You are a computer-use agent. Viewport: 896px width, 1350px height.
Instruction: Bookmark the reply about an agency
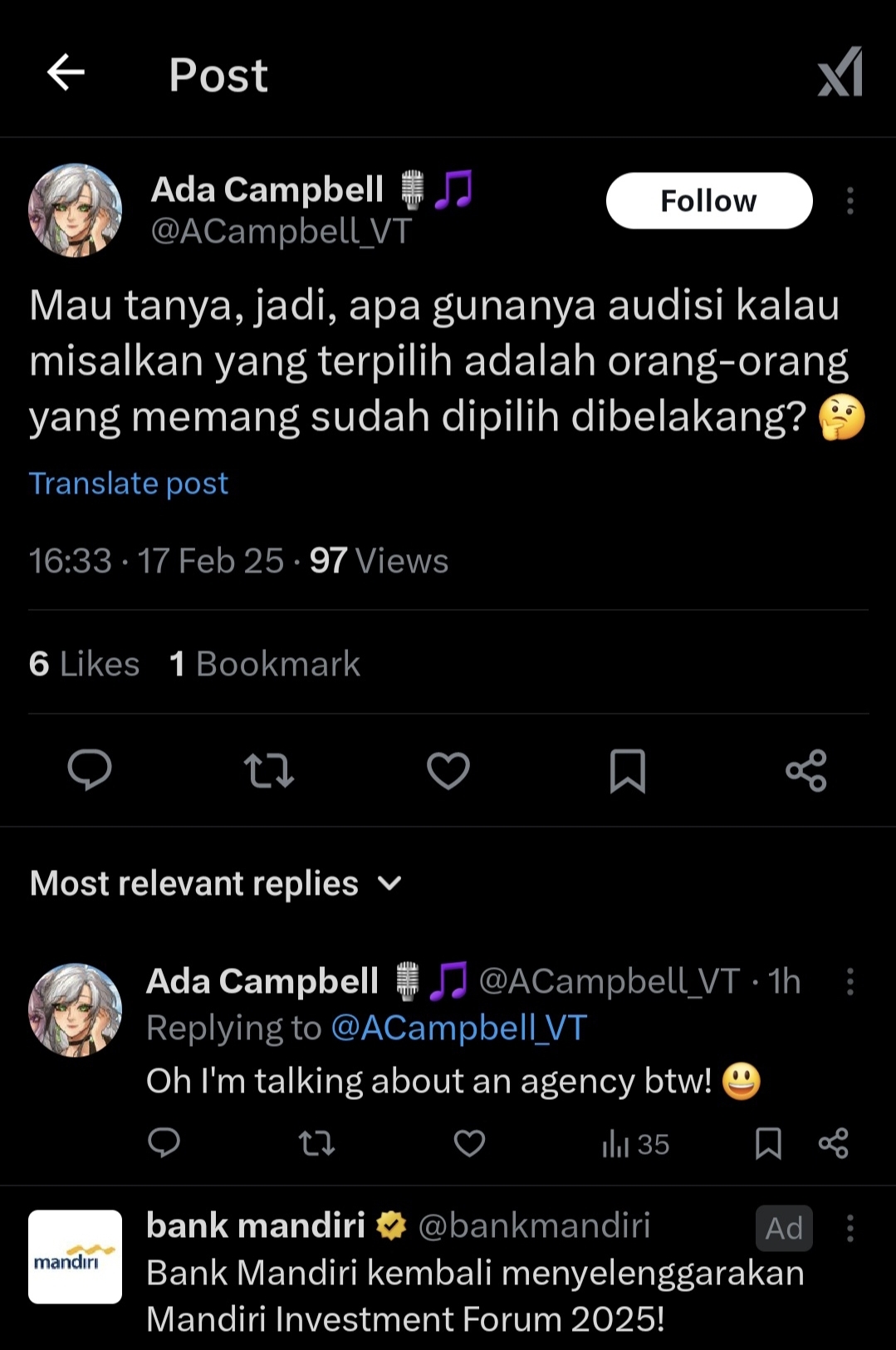(768, 1144)
